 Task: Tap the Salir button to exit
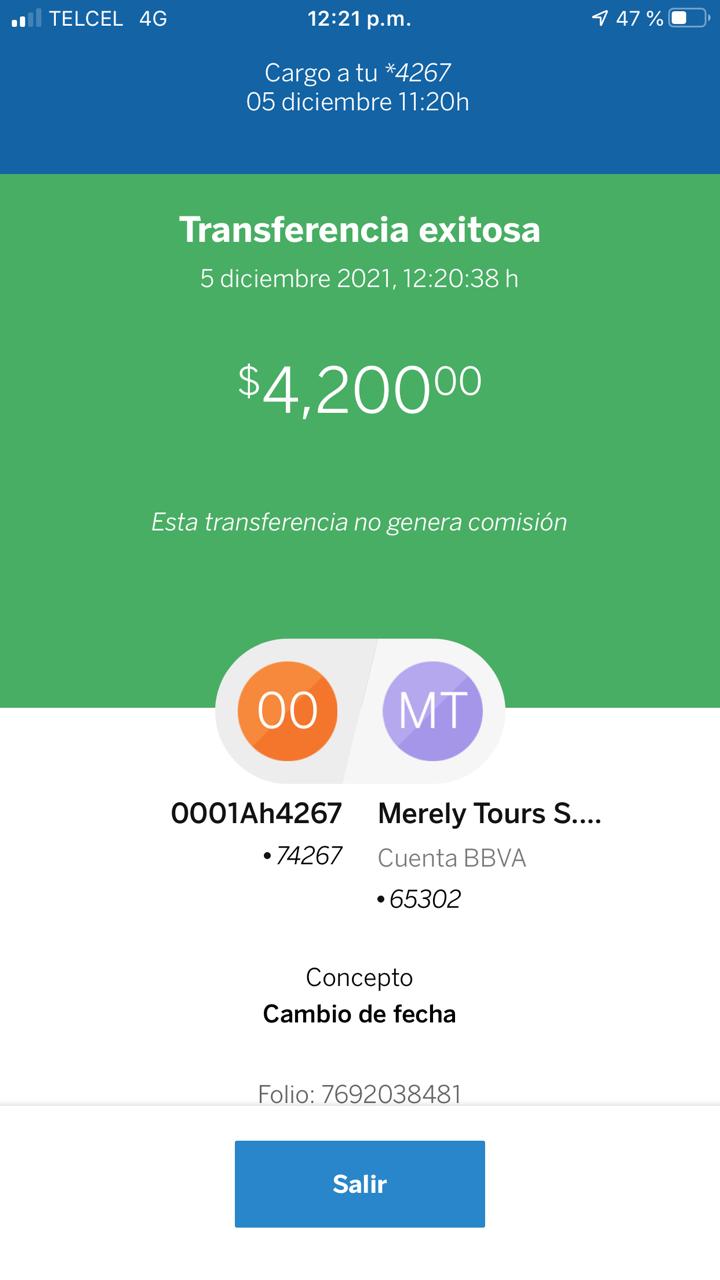[x=360, y=1184]
